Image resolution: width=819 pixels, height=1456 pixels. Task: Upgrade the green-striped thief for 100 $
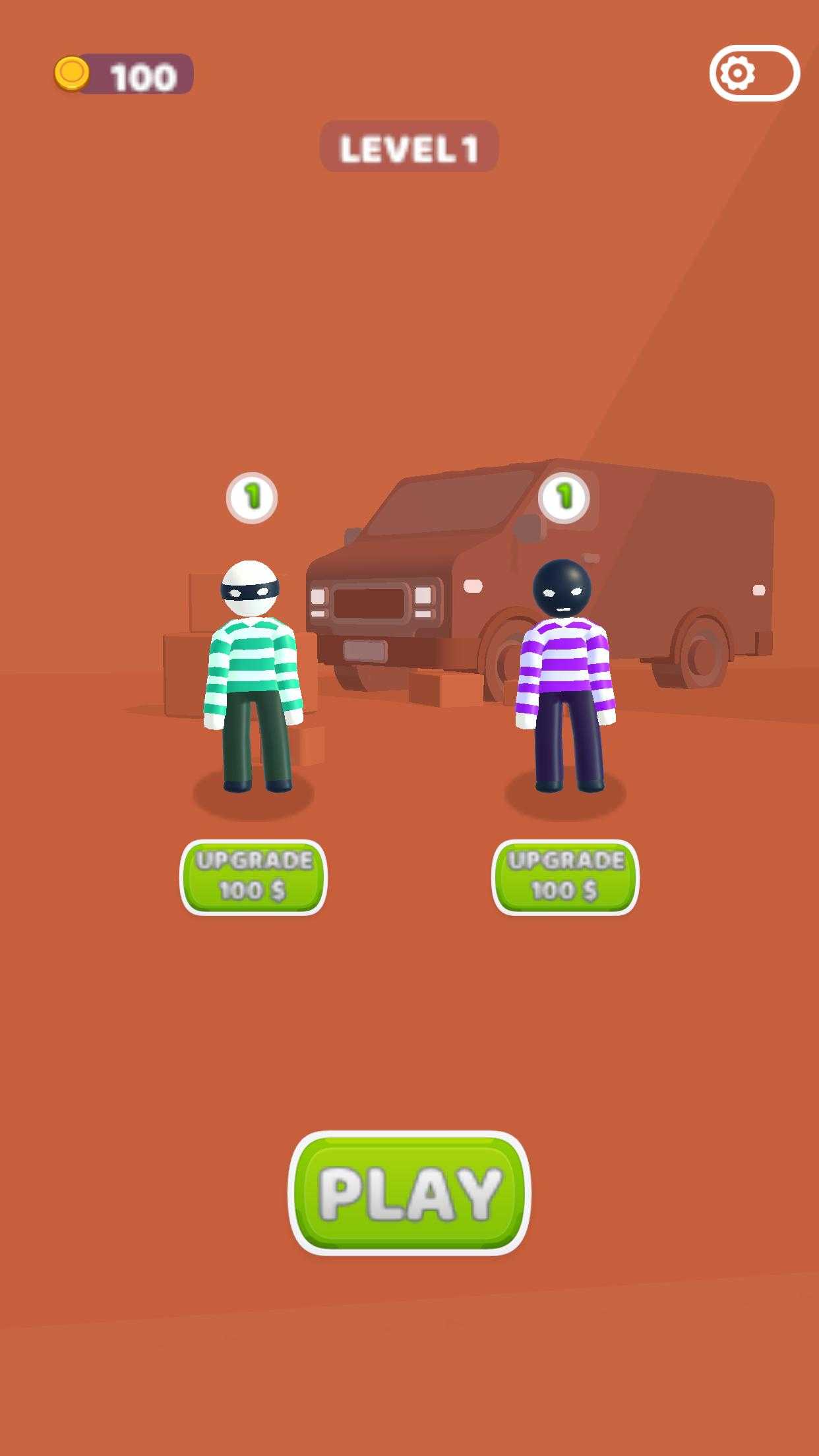(x=253, y=876)
